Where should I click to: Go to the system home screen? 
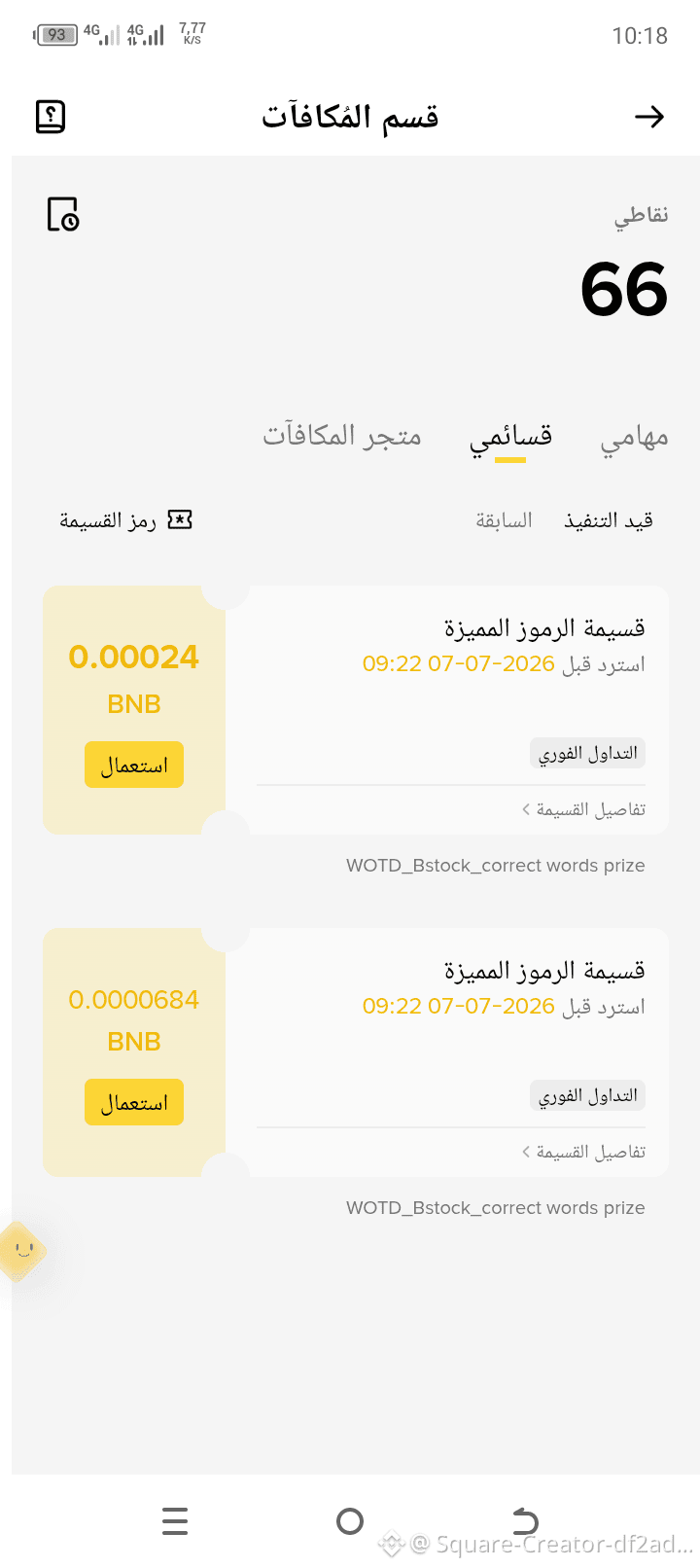point(350,1520)
